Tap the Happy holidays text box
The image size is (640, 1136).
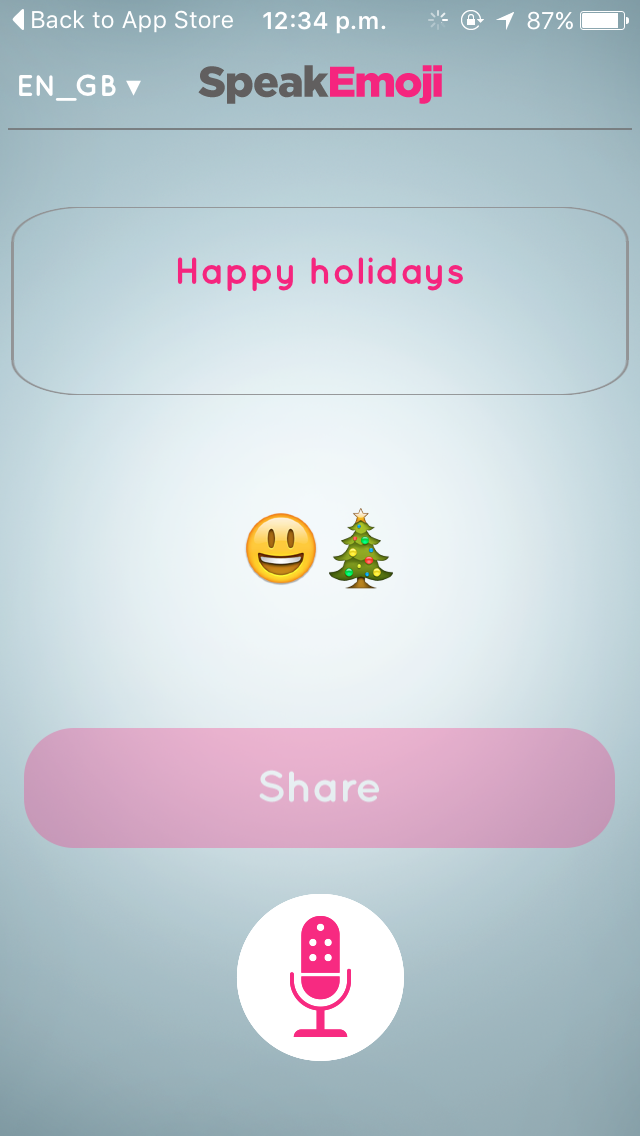click(320, 301)
